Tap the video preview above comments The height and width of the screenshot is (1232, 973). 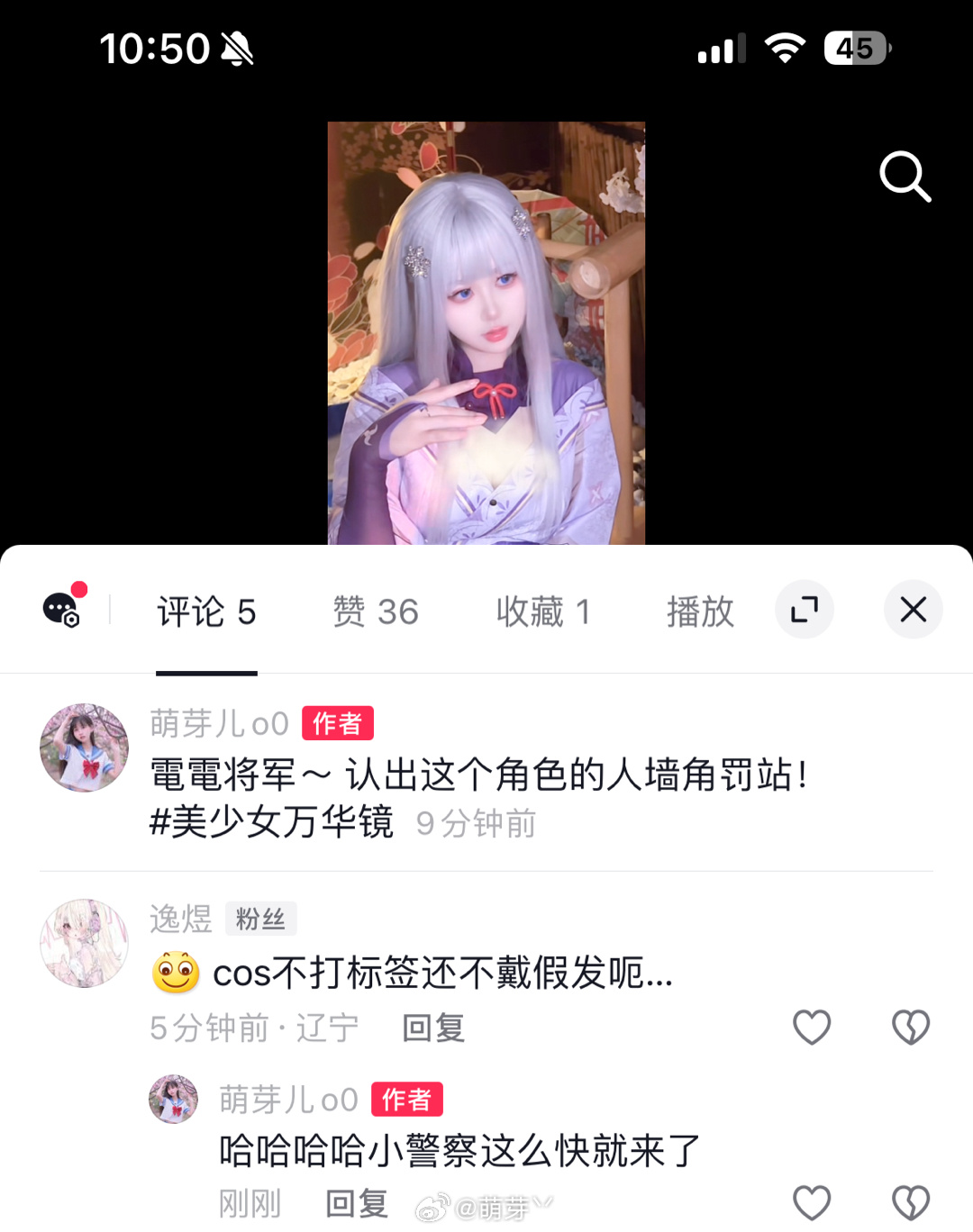[x=486, y=333]
